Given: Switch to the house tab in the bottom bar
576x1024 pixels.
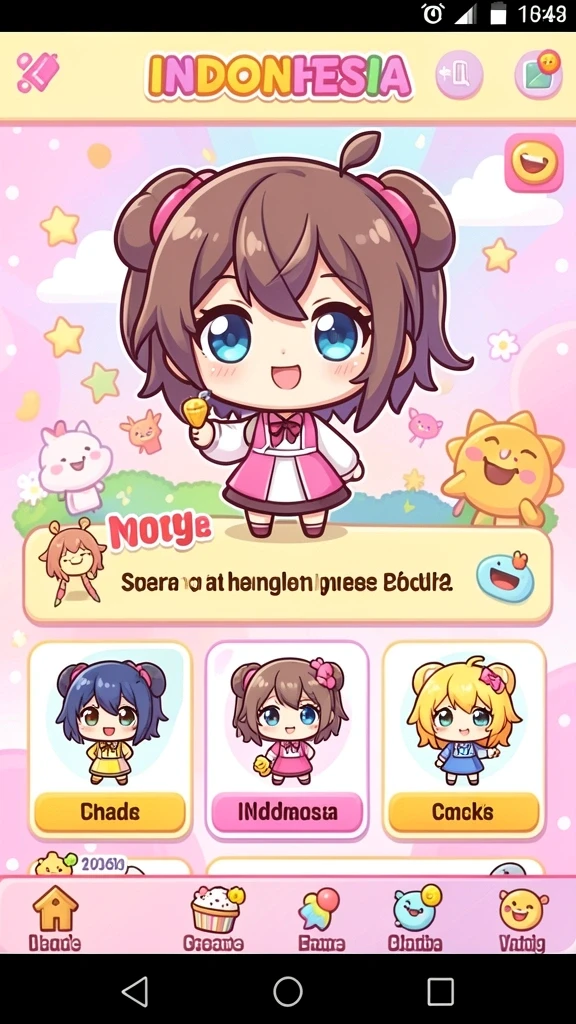Looking at the screenshot, I should pyautogui.click(x=56, y=918).
